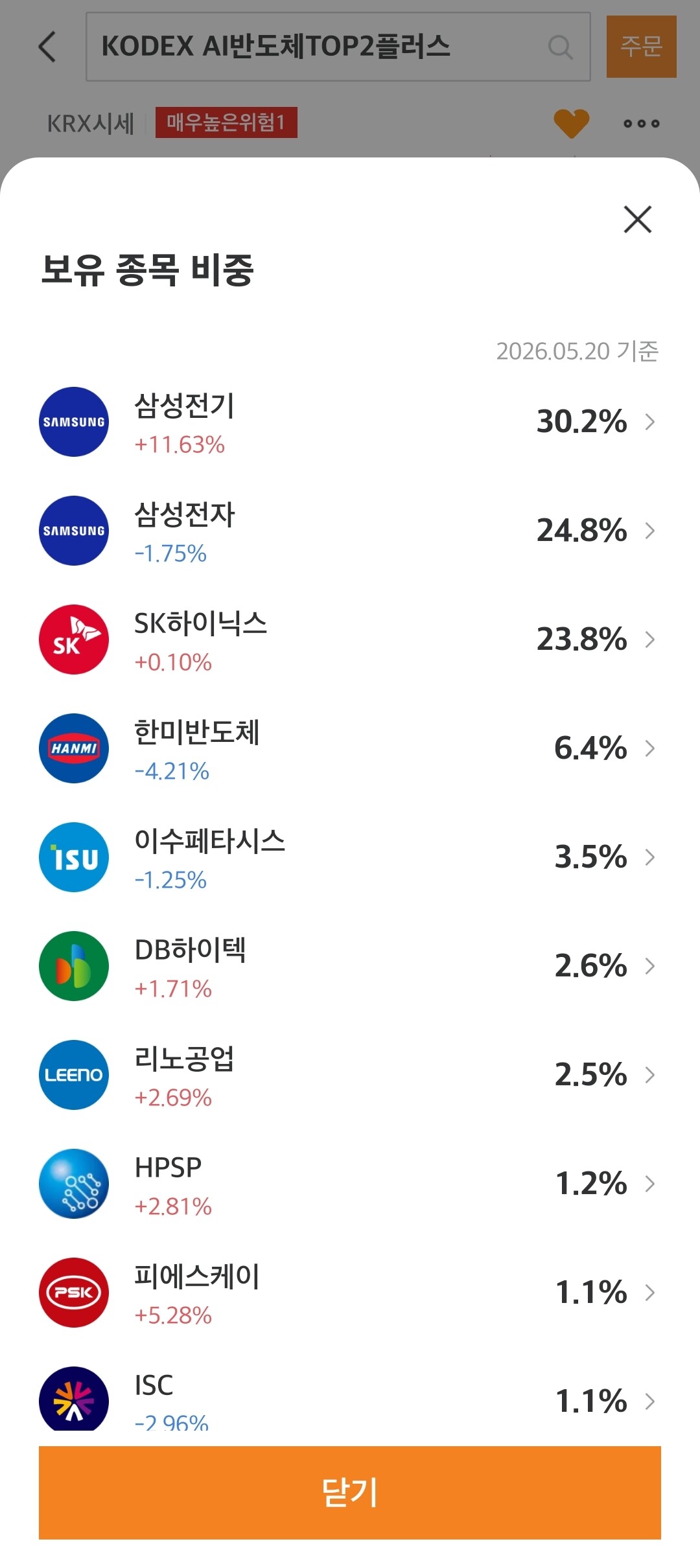
Task: Open the 리노공업 row
Action: [x=350, y=1075]
